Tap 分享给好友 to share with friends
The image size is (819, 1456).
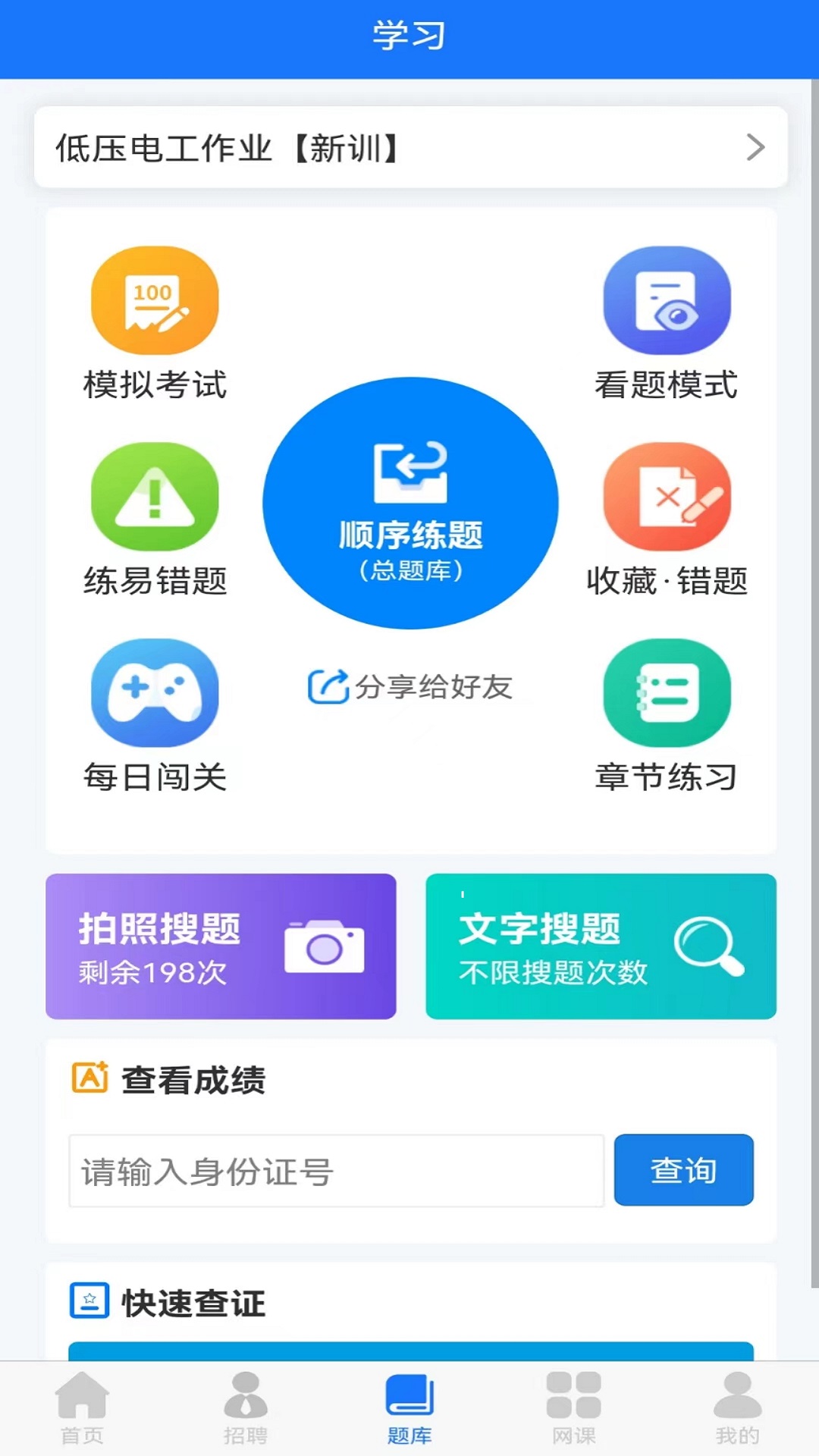tap(409, 686)
